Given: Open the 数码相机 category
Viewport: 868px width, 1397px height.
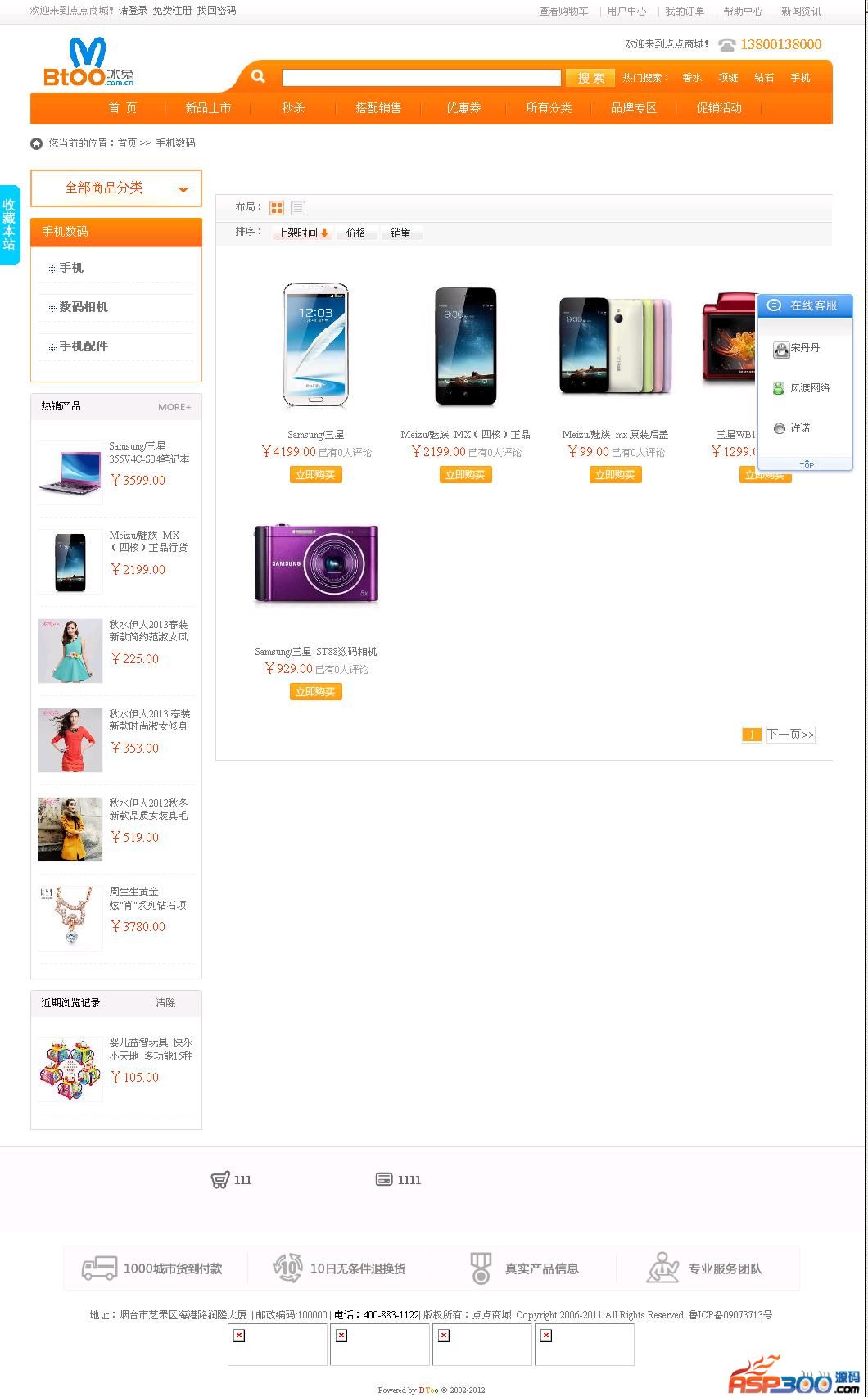Looking at the screenshot, I should pyautogui.click(x=83, y=307).
